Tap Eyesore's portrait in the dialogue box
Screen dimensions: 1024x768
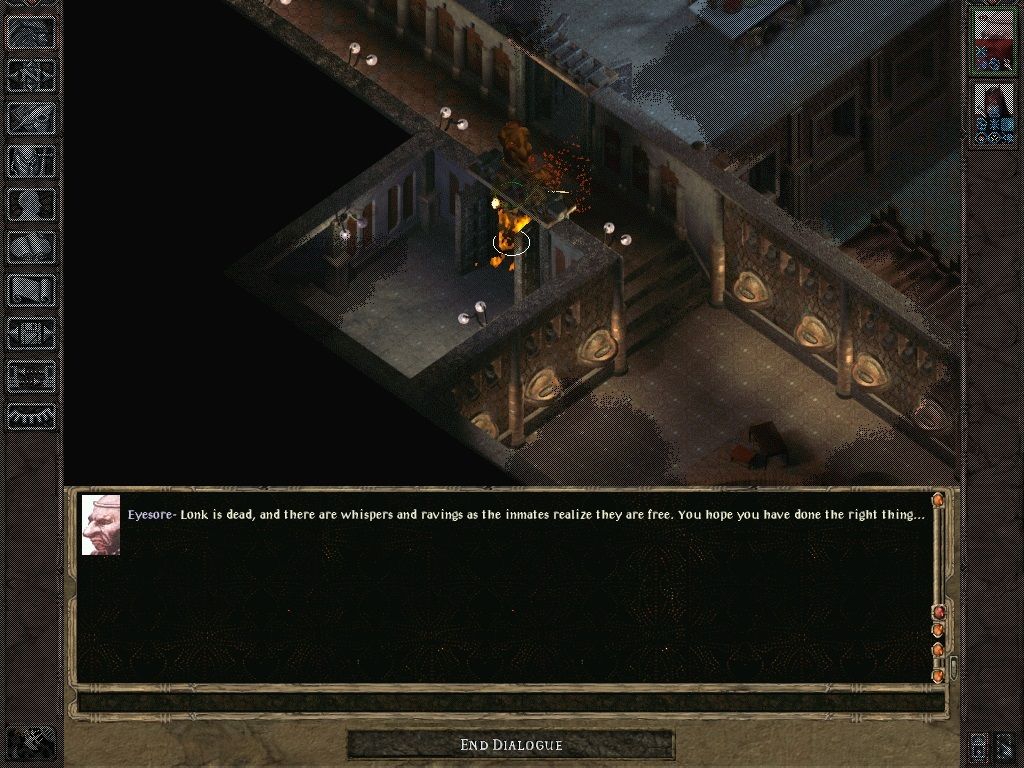point(101,525)
